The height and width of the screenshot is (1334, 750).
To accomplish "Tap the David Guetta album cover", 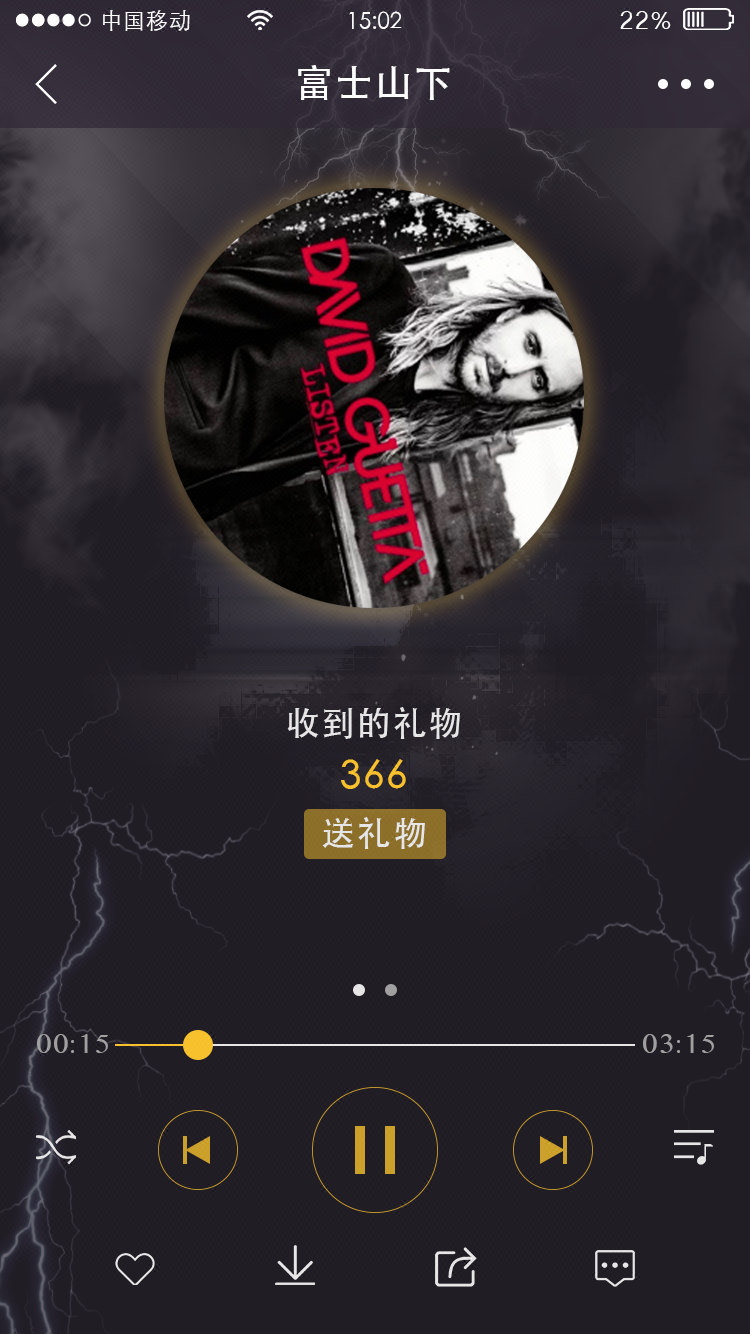I will pyautogui.click(x=374, y=397).
